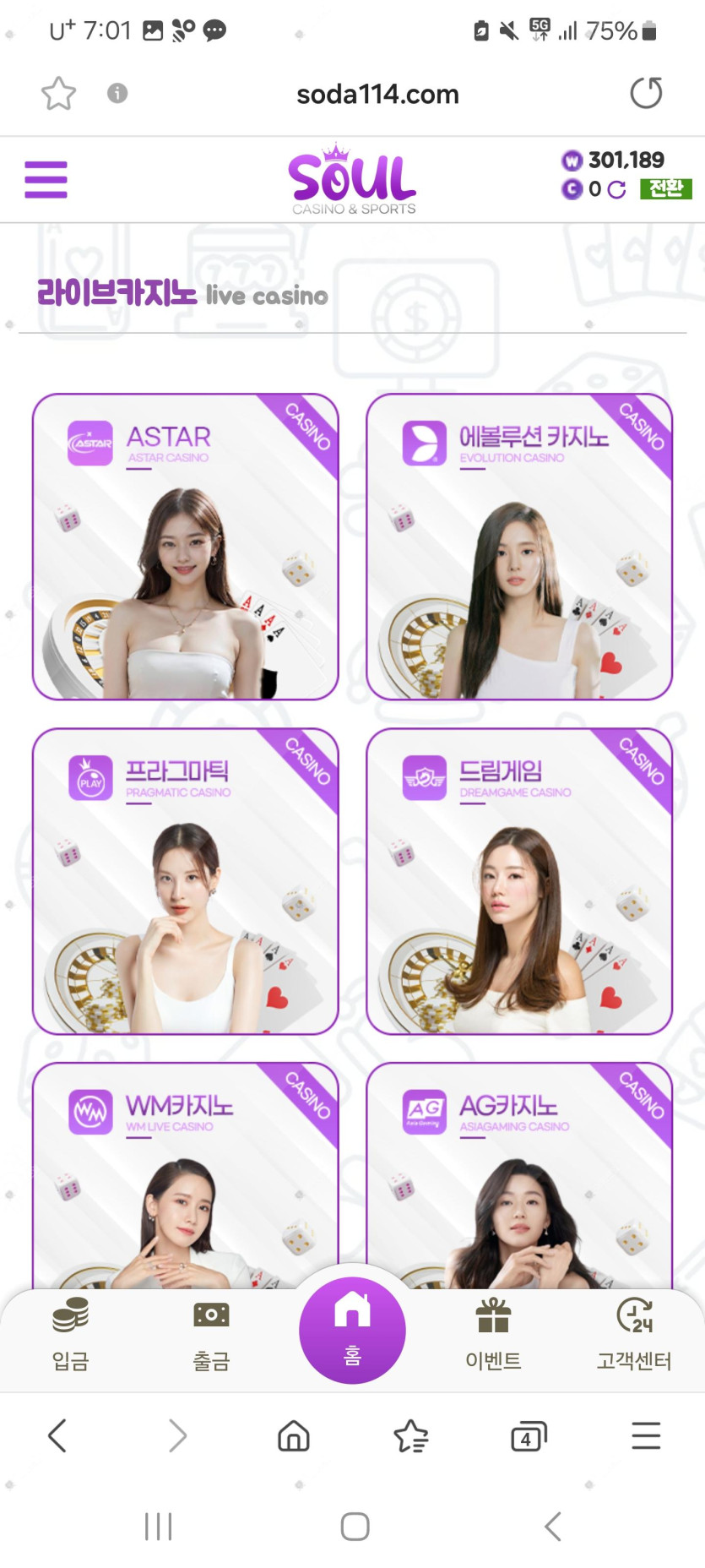Open the 에볼루션 카지노 card
Image resolution: width=705 pixels, height=1568 pixels.
519,547
